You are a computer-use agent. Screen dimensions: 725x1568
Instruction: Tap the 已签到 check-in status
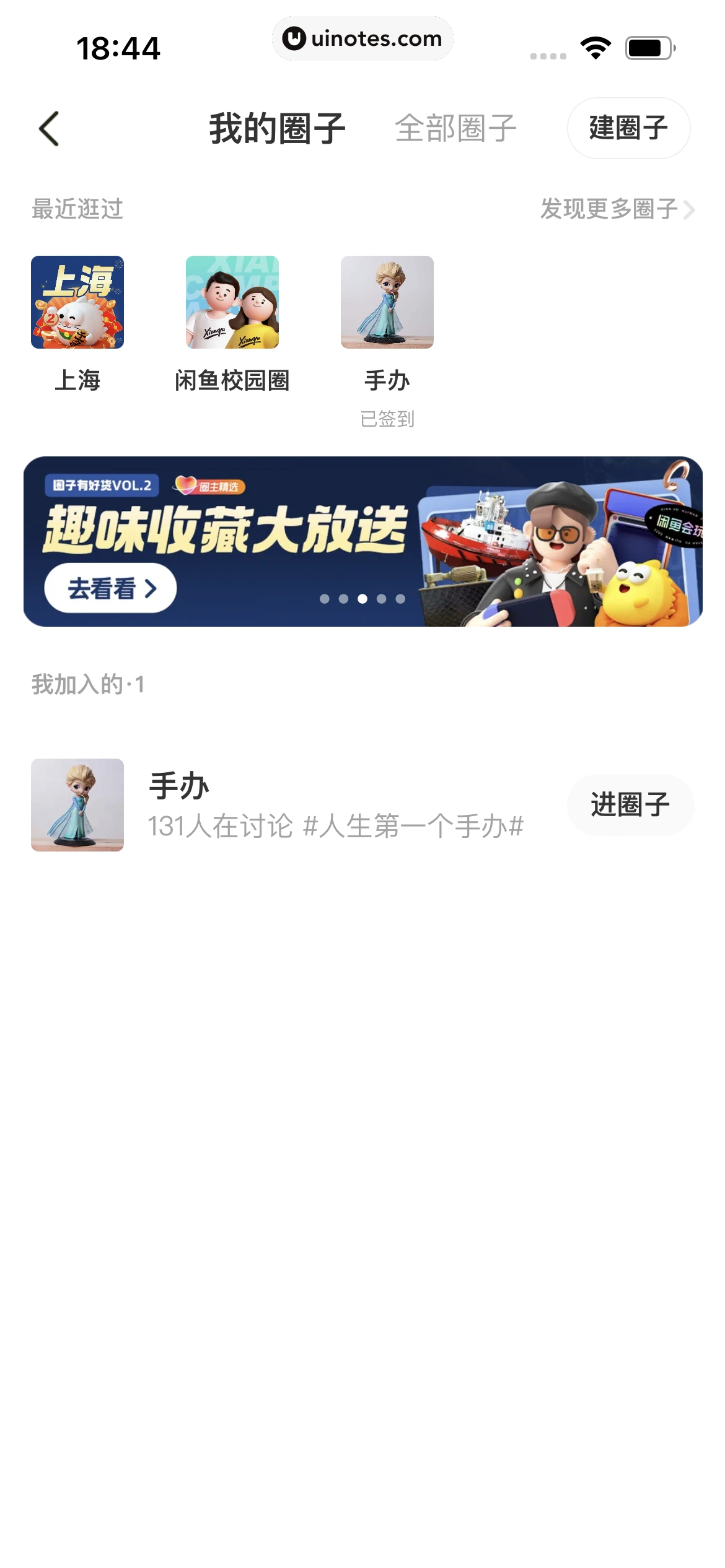point(387,420)
